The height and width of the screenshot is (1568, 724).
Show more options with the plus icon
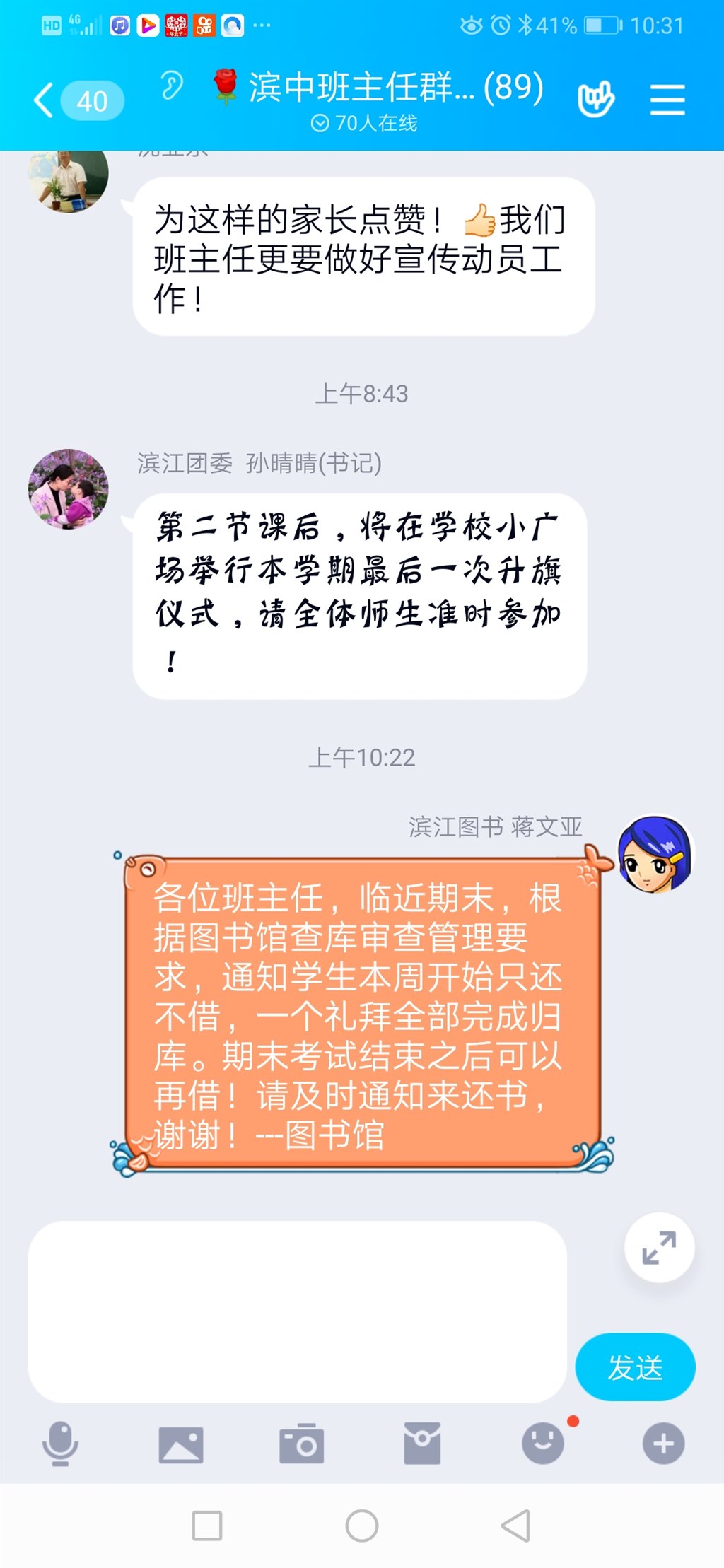point(663,1443)
